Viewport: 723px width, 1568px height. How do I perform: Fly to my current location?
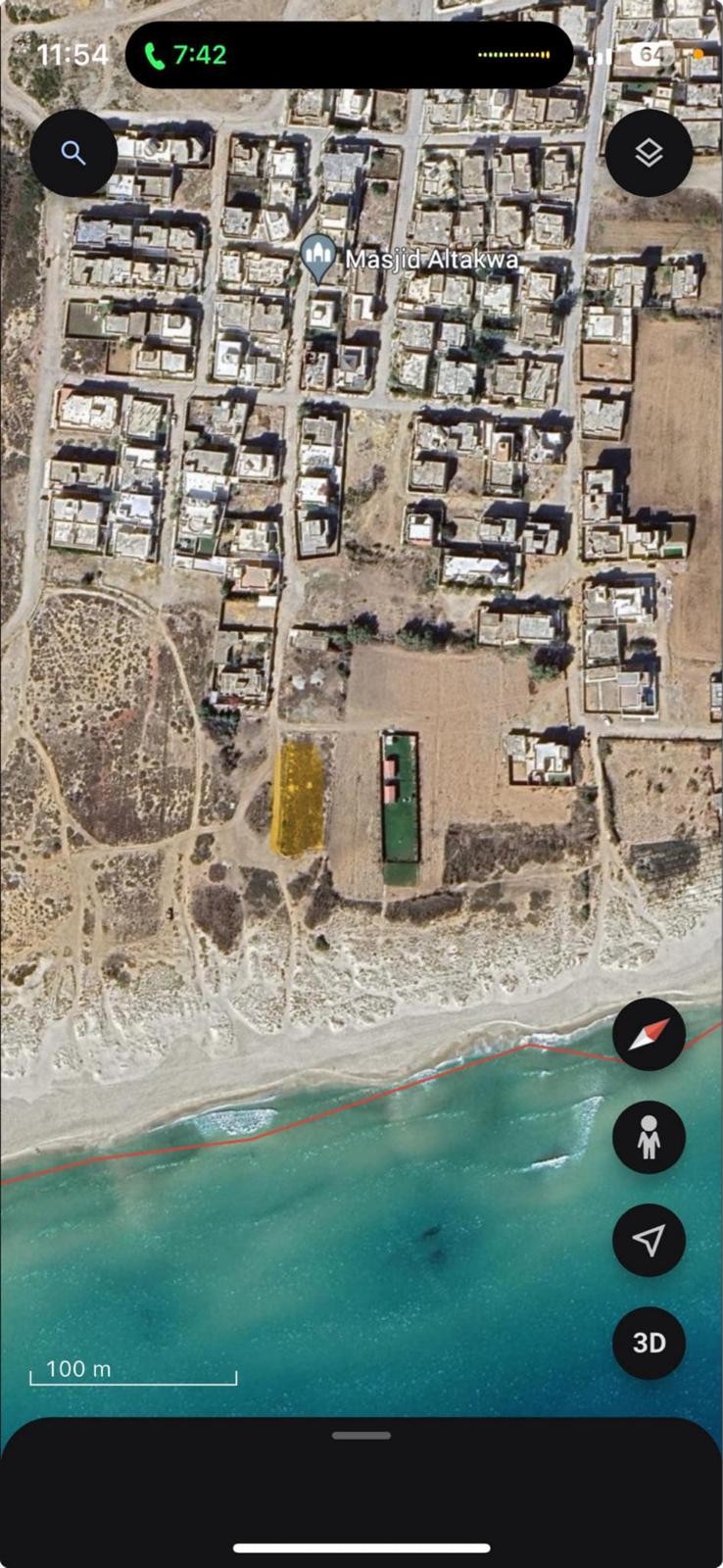coord(649,1240)
